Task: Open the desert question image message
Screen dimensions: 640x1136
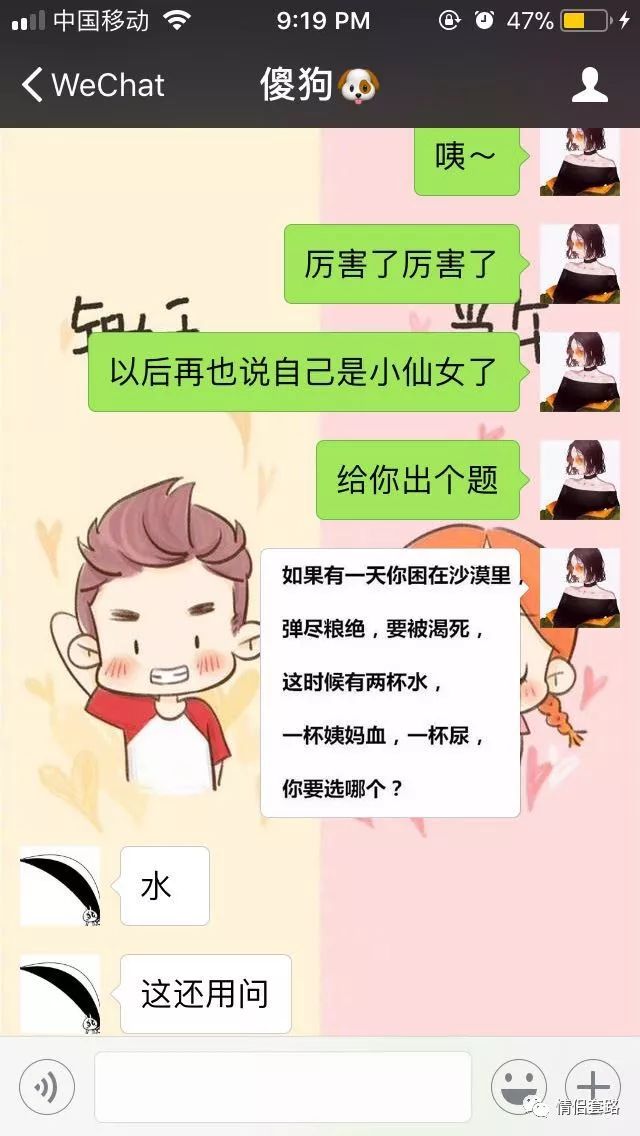Action: coord(390,682)
